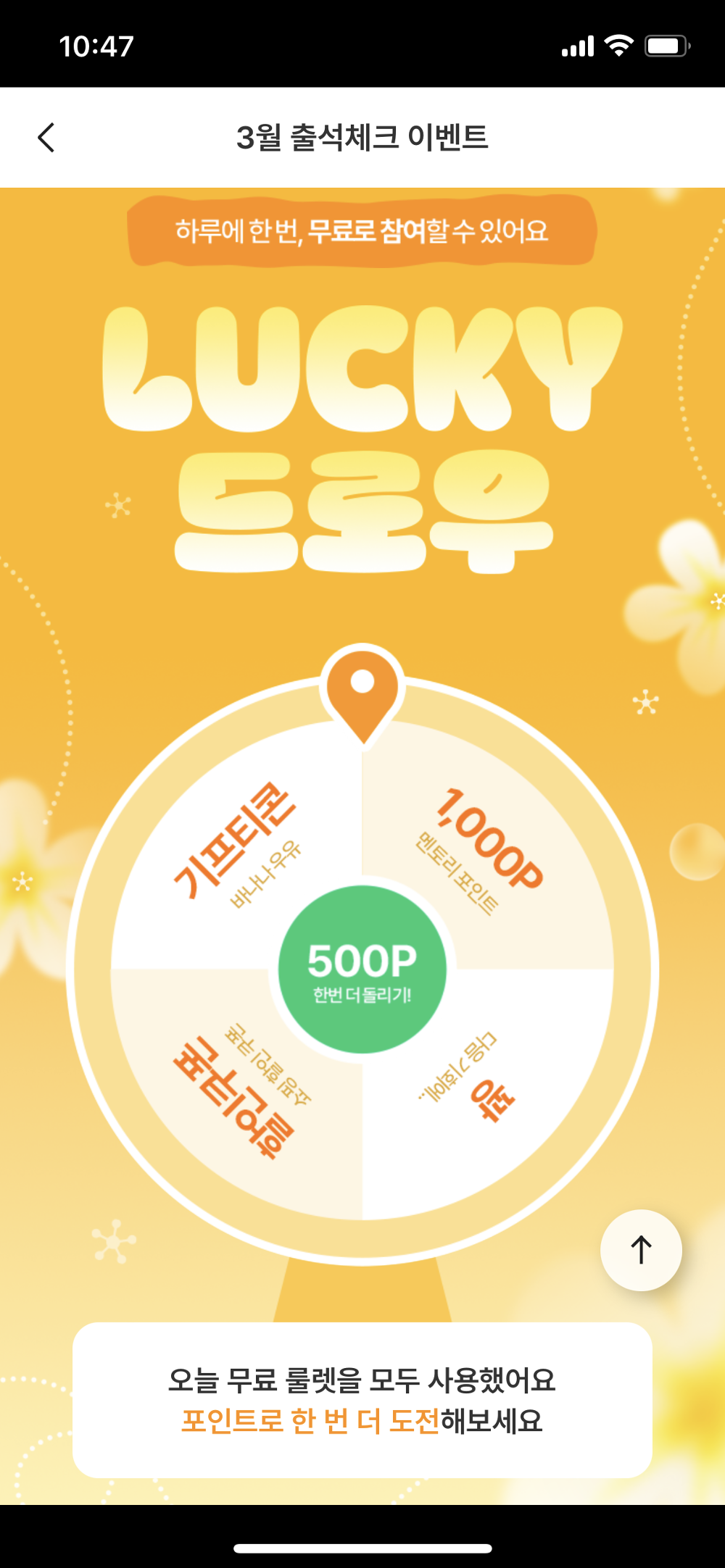This screenshot has width=725, height=1568.
Task: Tap the green 500P spin-again button
Action: pos(362,969)
